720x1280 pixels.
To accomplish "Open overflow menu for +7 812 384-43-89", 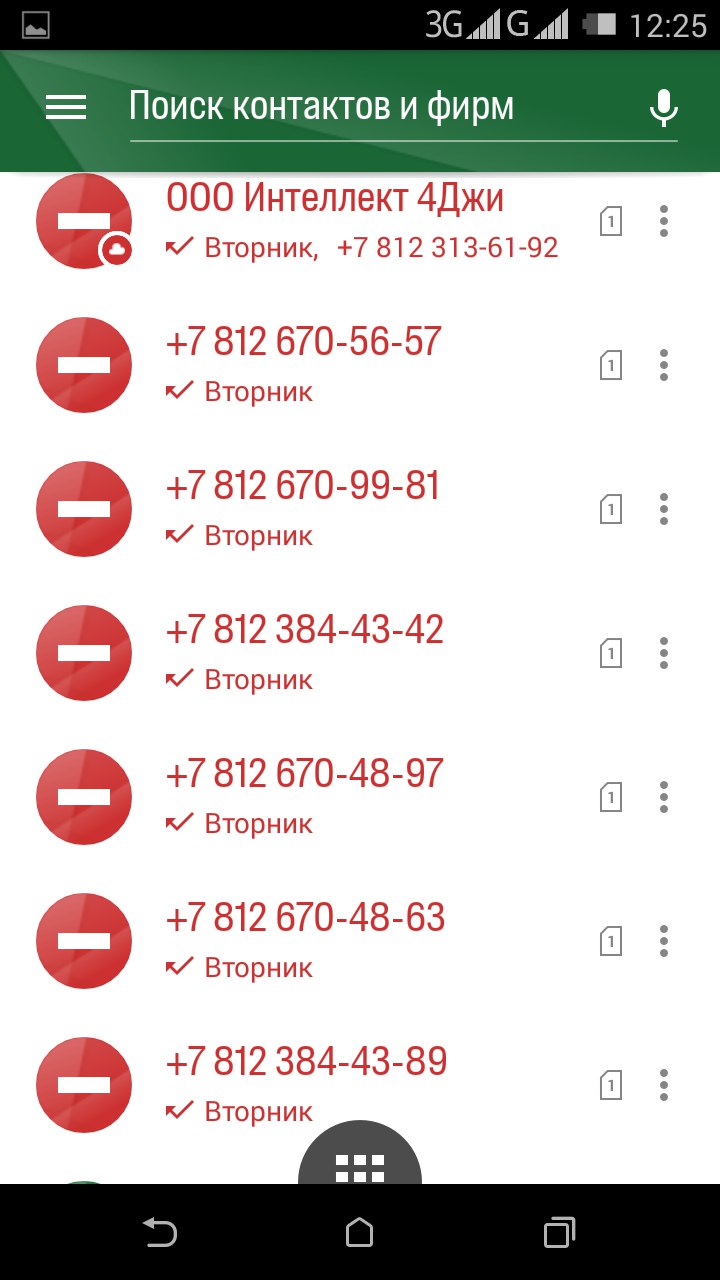I will point(663,1085).
